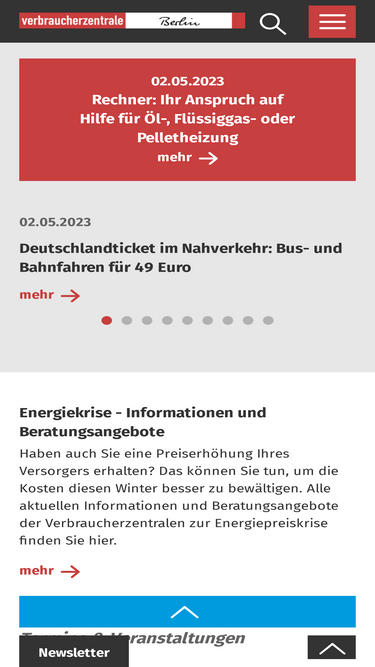
Task: Go to the verbraucherzentrale Berlin homepage
Action: pyautogui.click(x=132, y=20)
